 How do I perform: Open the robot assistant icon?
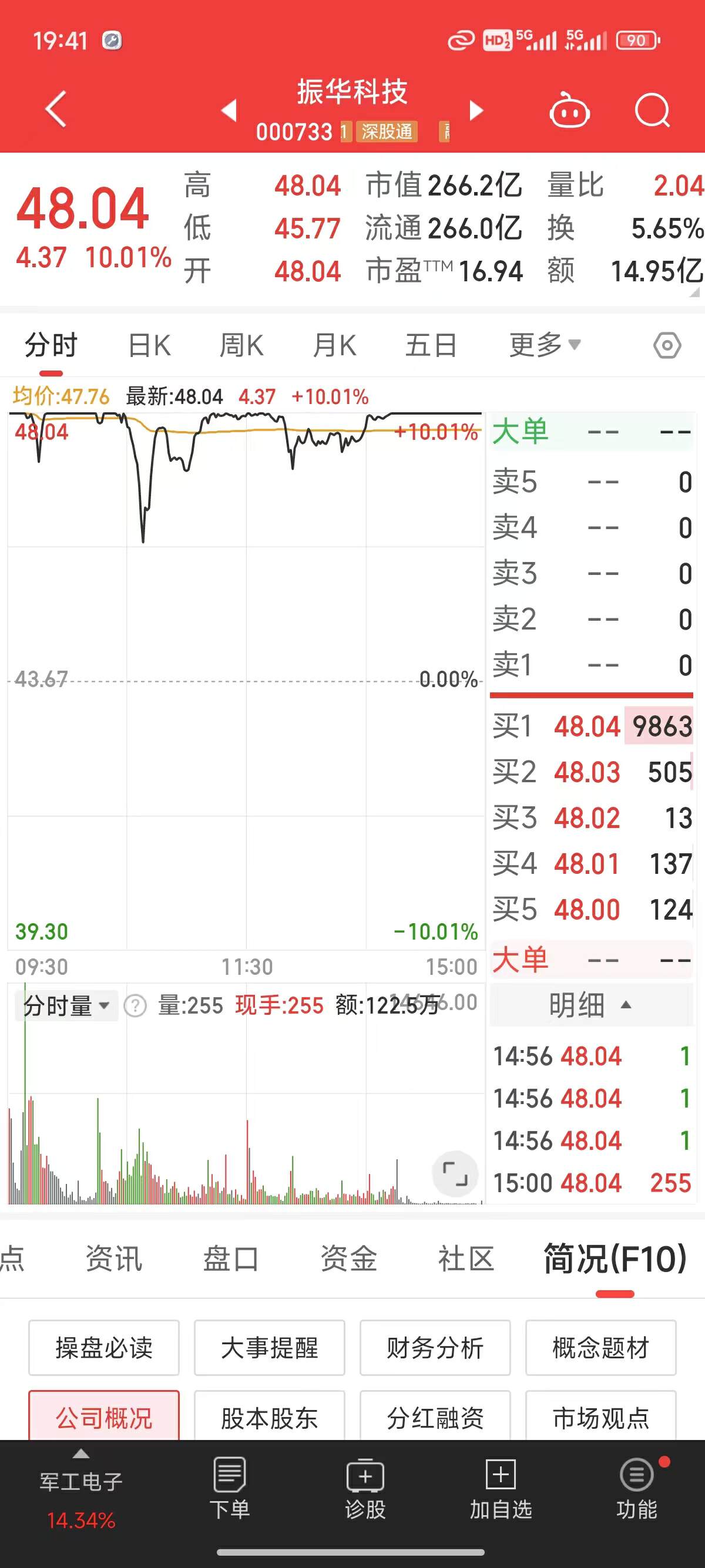click(x=569, y=110)
